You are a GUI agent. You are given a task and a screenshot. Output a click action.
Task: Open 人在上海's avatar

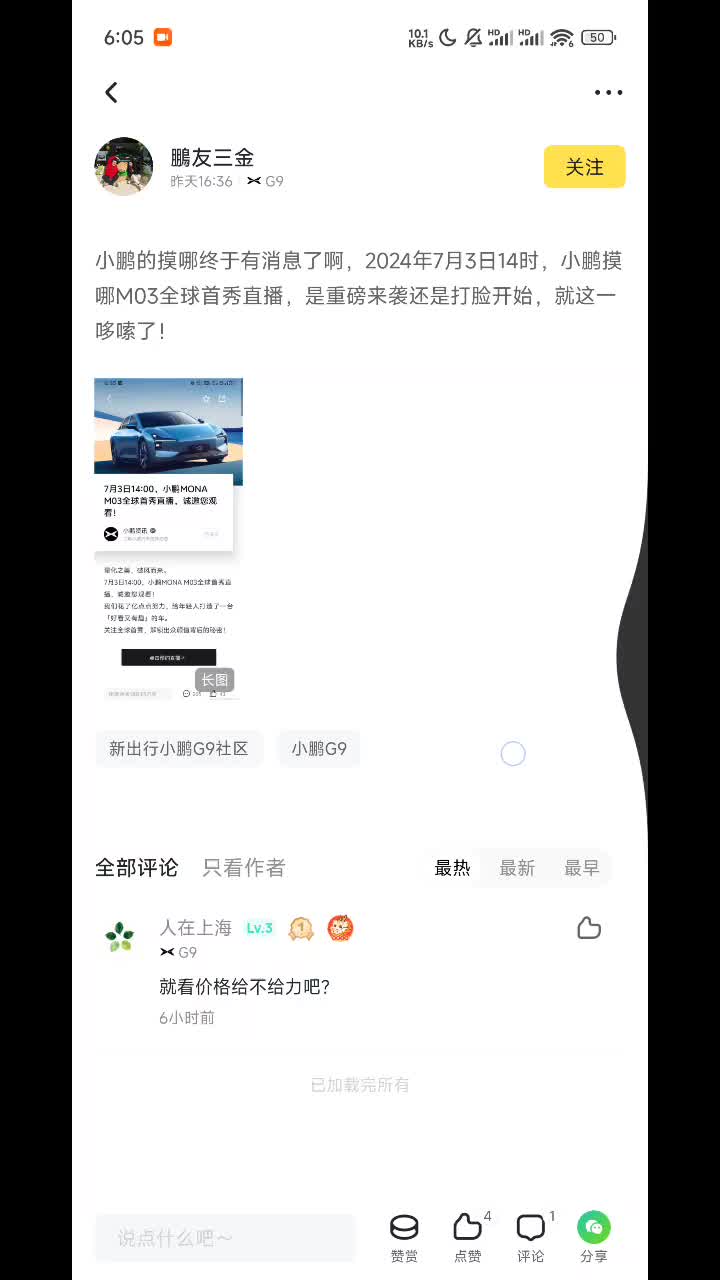pos(120,937)
